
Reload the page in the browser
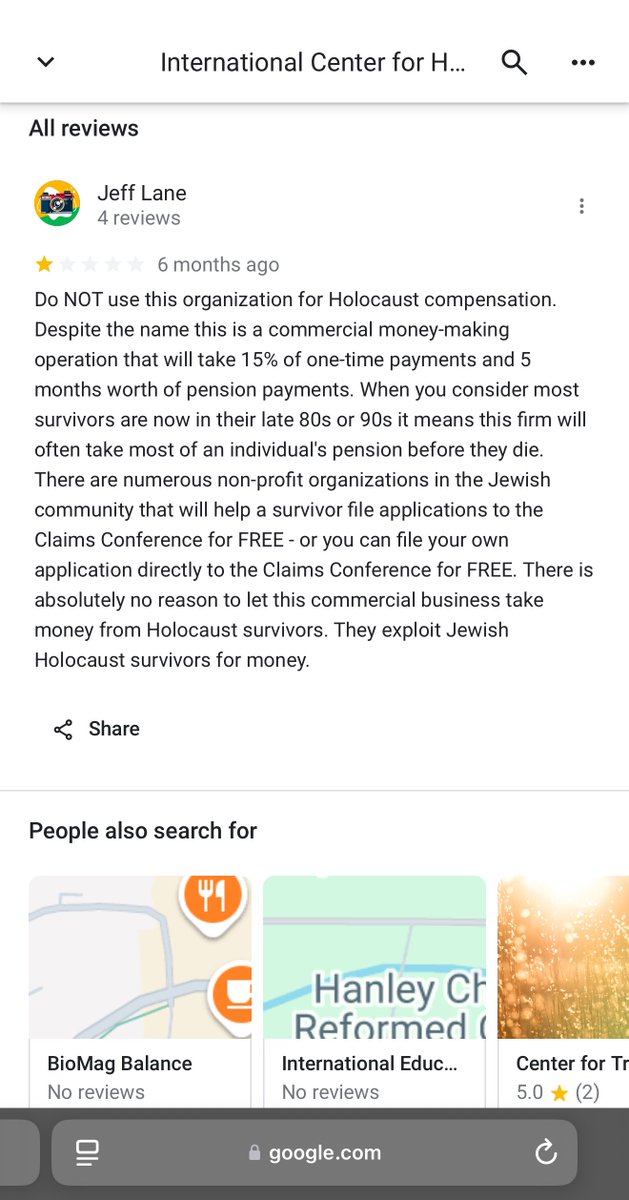[546, 1153]
